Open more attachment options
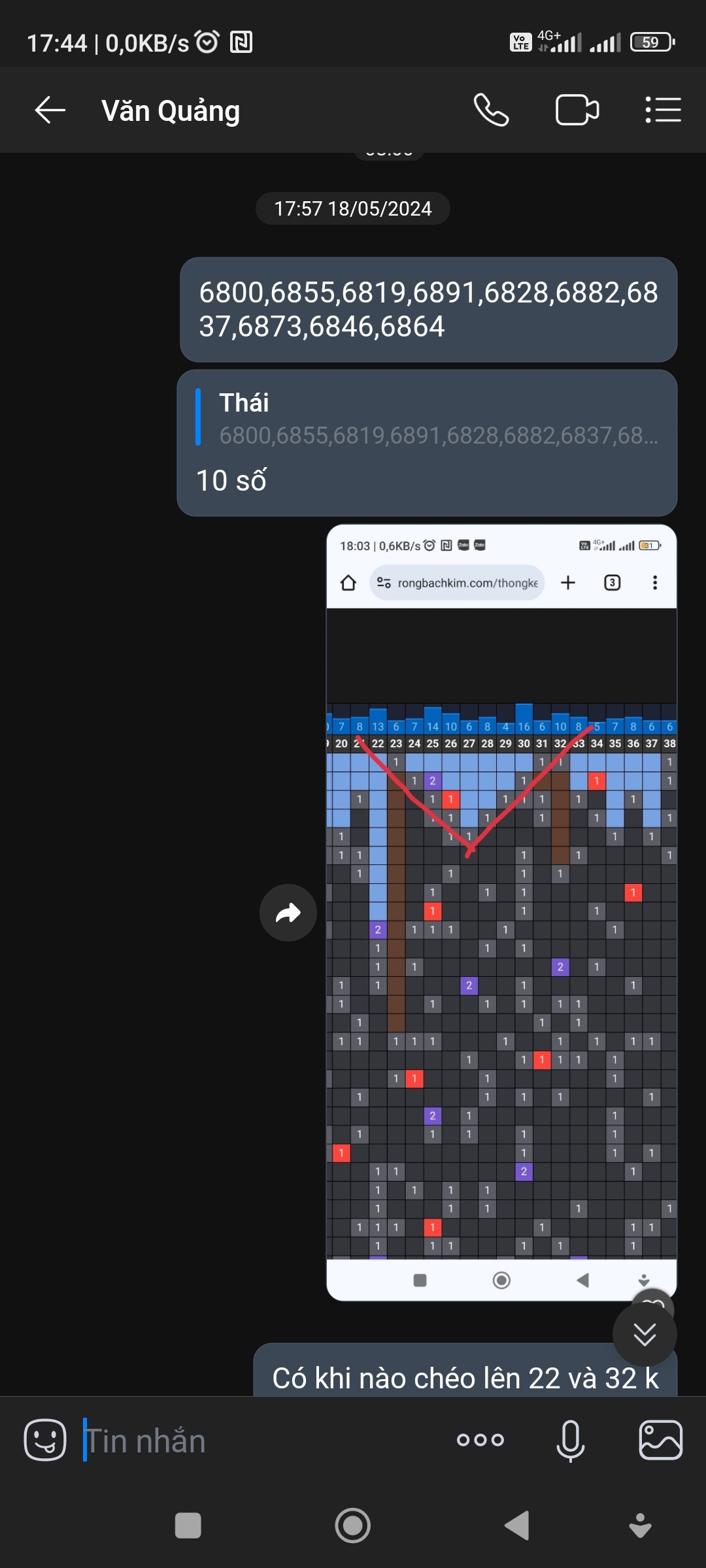The image size is (706, 1568). 480,1440
